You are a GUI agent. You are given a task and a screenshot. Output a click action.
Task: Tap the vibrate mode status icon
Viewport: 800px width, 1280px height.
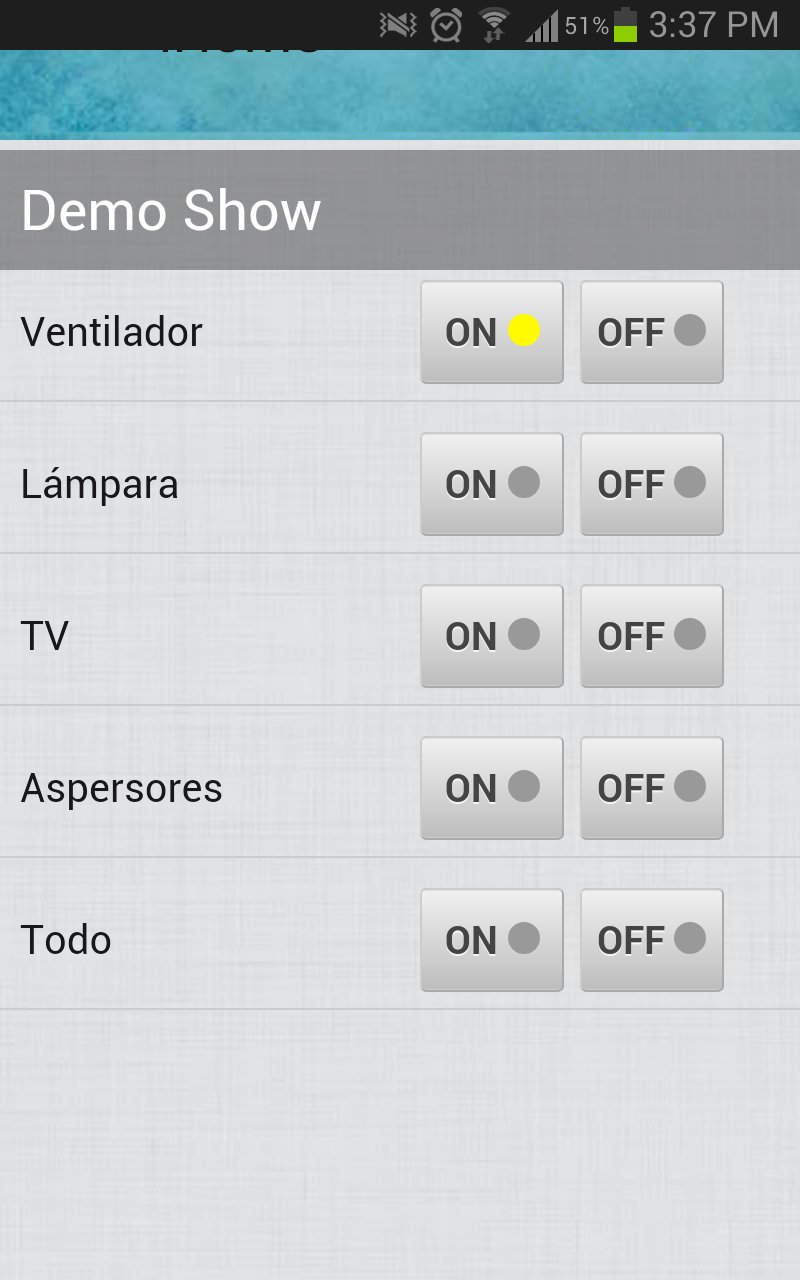pos(397,24)
